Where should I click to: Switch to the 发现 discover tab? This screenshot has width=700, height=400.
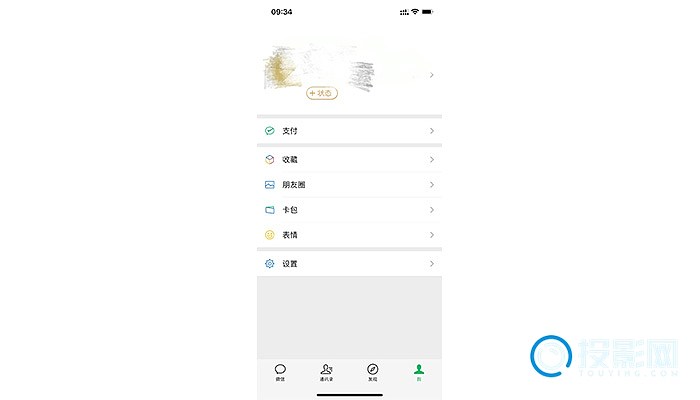[372, 372]
